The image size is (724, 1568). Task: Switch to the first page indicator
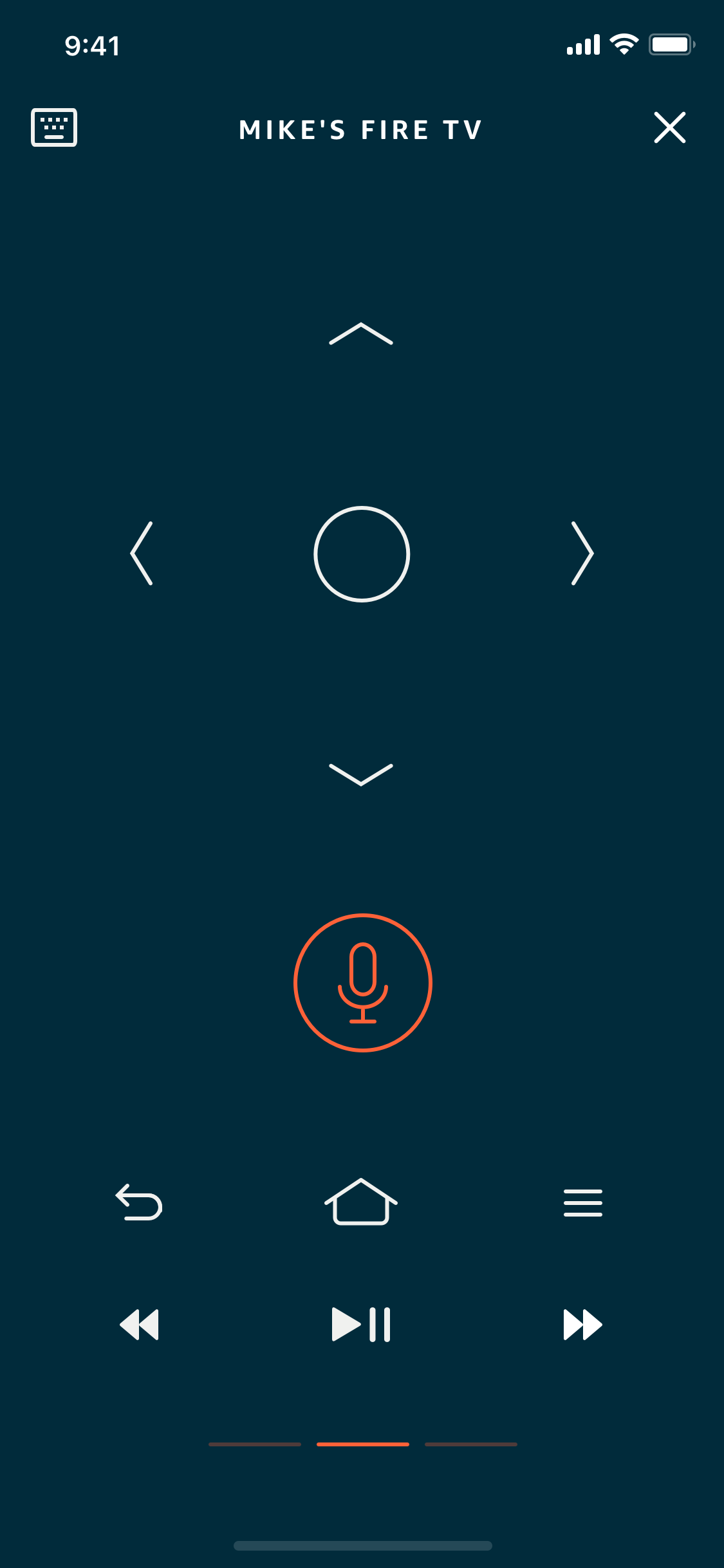click(255, 1444)
